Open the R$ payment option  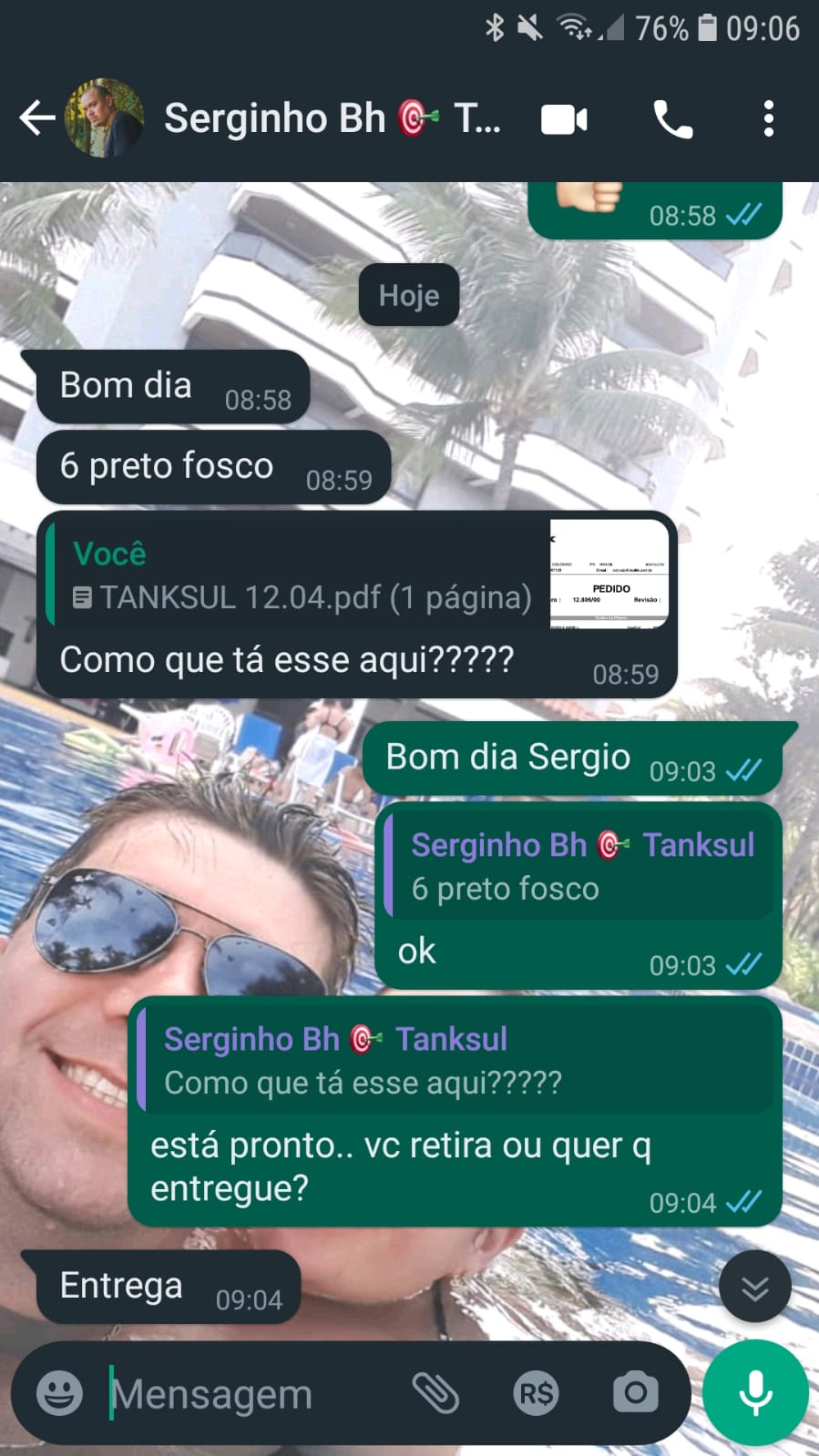536,1392
